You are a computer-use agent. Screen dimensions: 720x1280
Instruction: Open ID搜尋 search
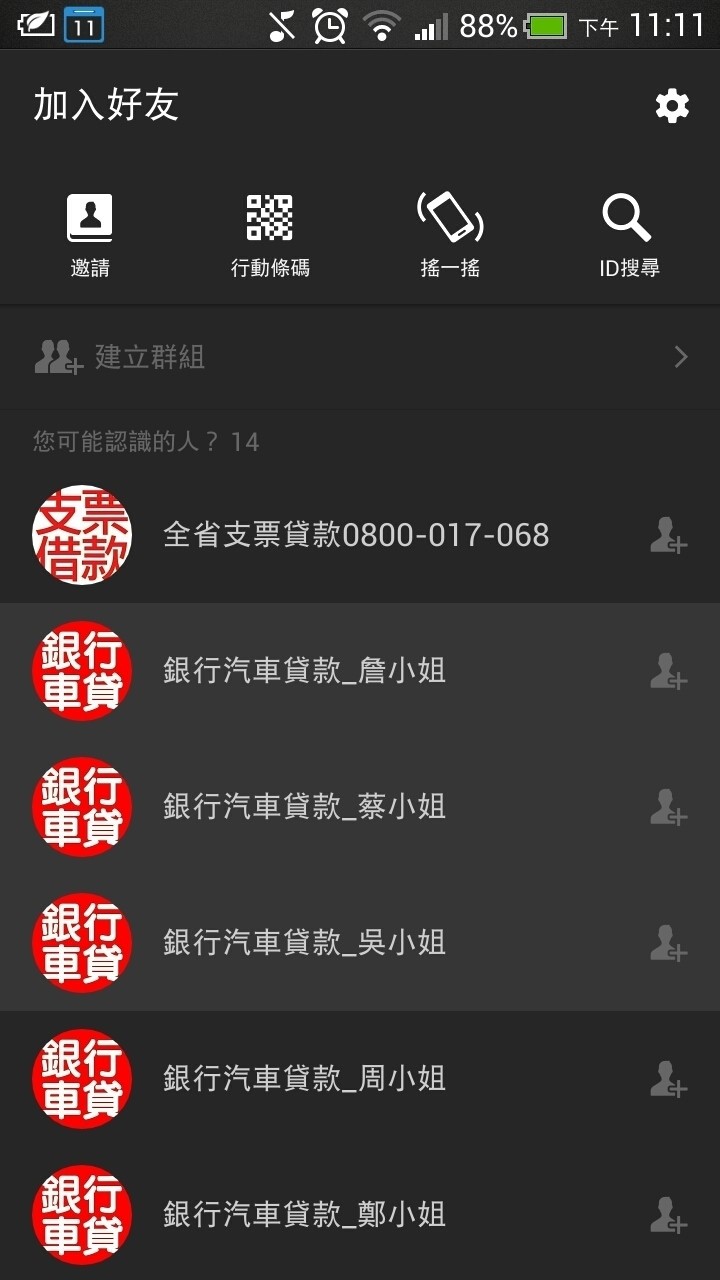(x=629, y=236)
